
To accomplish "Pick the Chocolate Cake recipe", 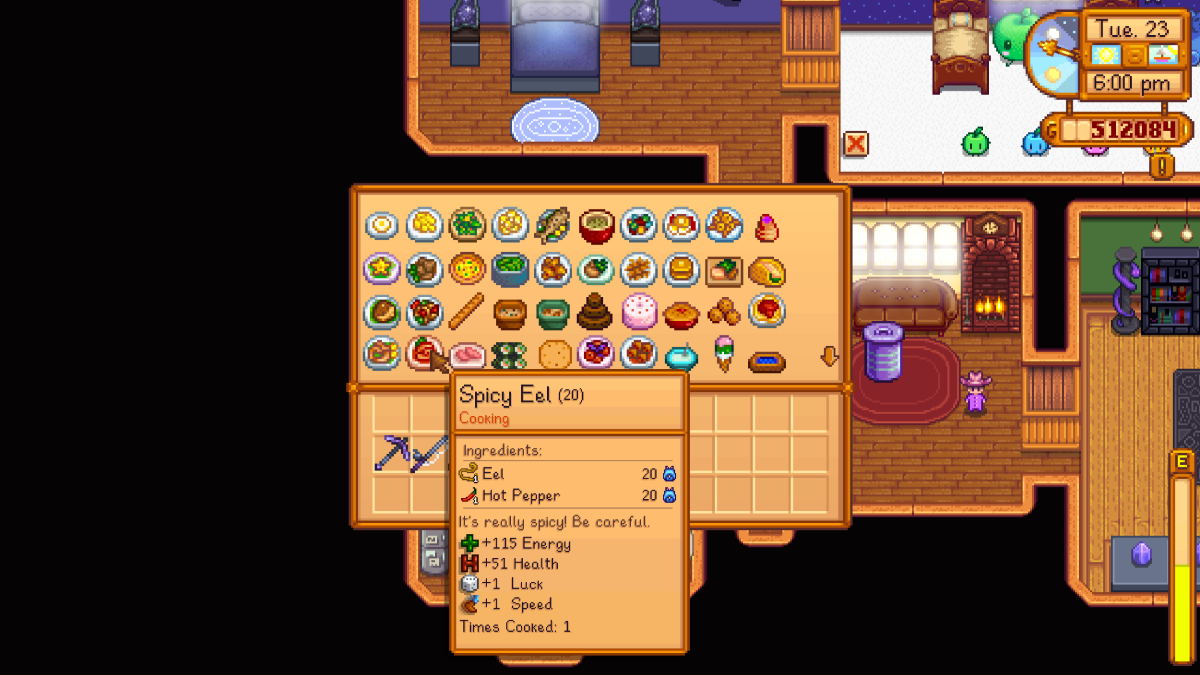I will pos(596,312).
